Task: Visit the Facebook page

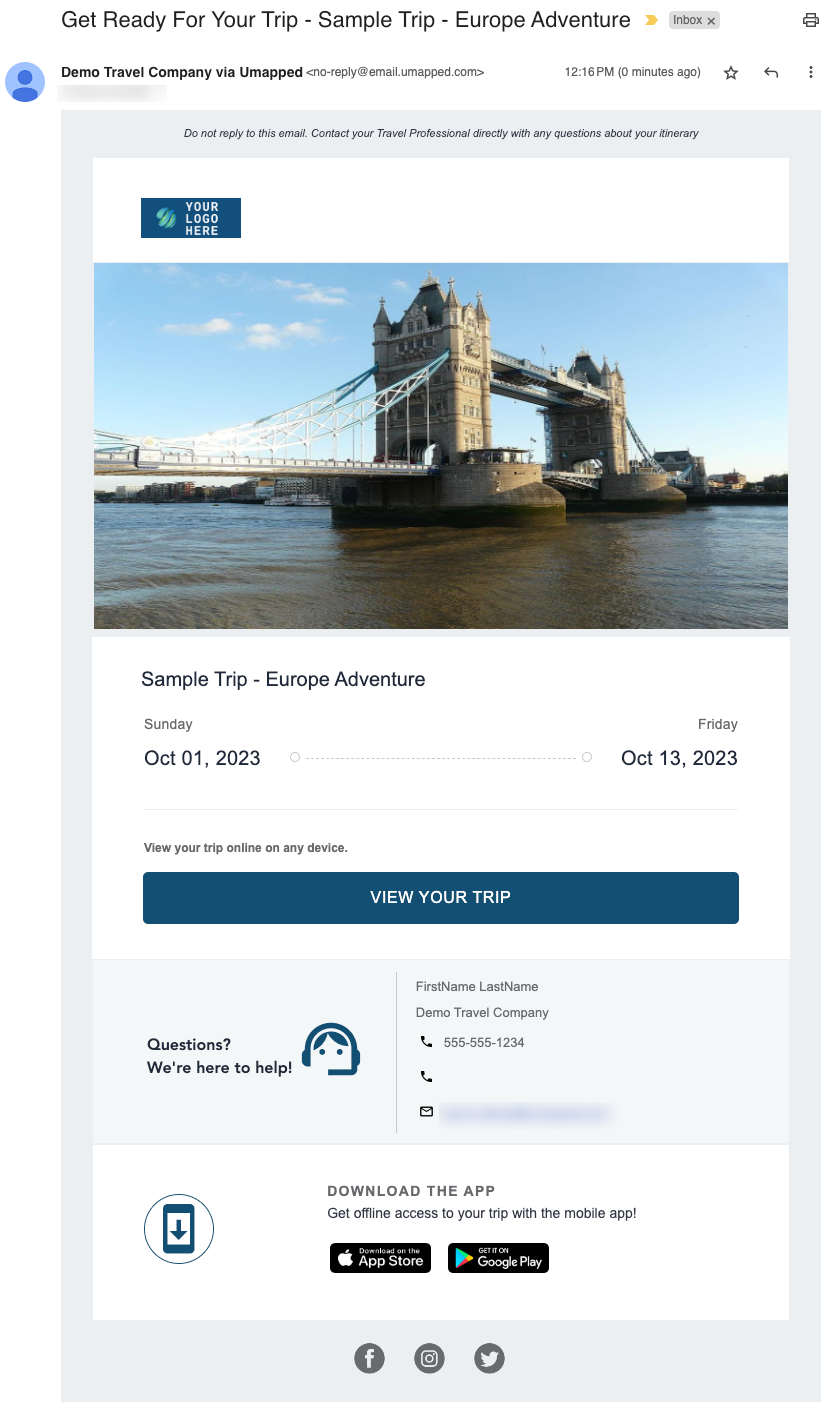Action: [369, 1358]
